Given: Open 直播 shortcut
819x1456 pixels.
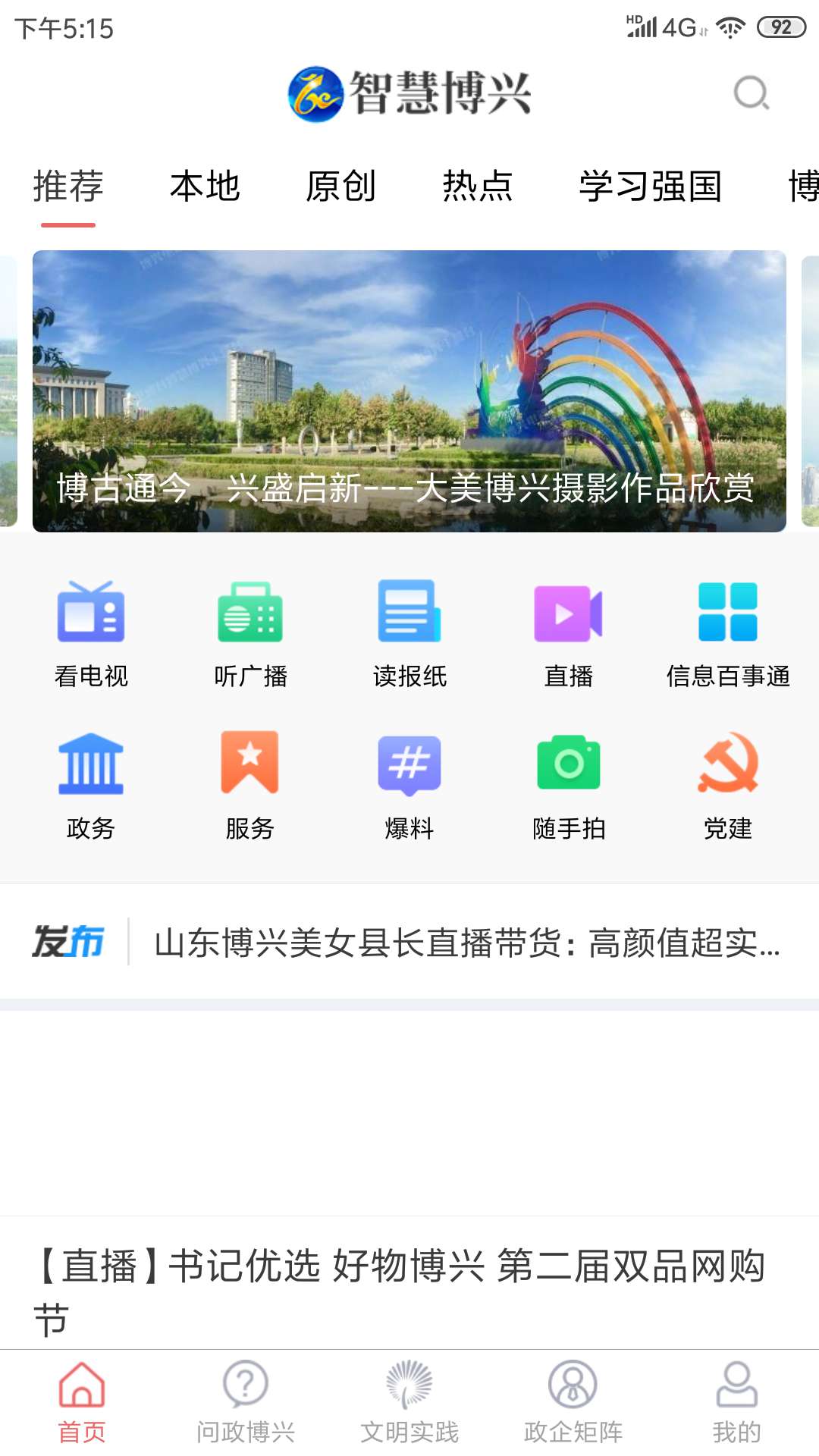Looking at the screenshot, I should coord(569,633).
